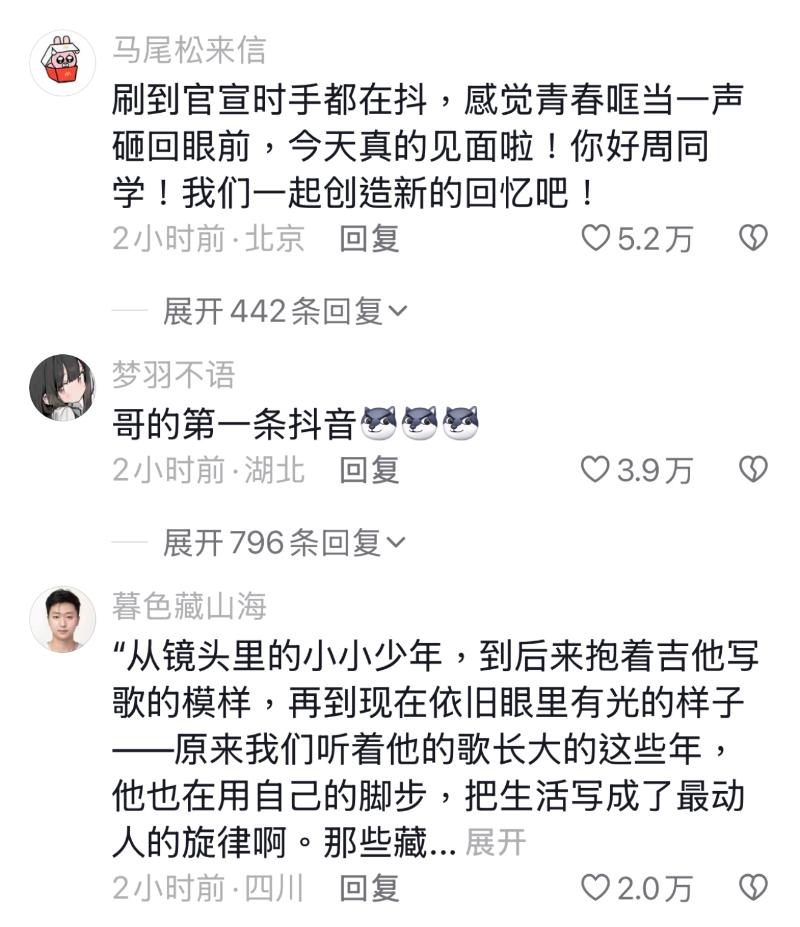Image resolution: width=800 pixels, height=927 pixels.
Task: Open 暮色藏山海's profile avatar
Action: tap(62, 618)
